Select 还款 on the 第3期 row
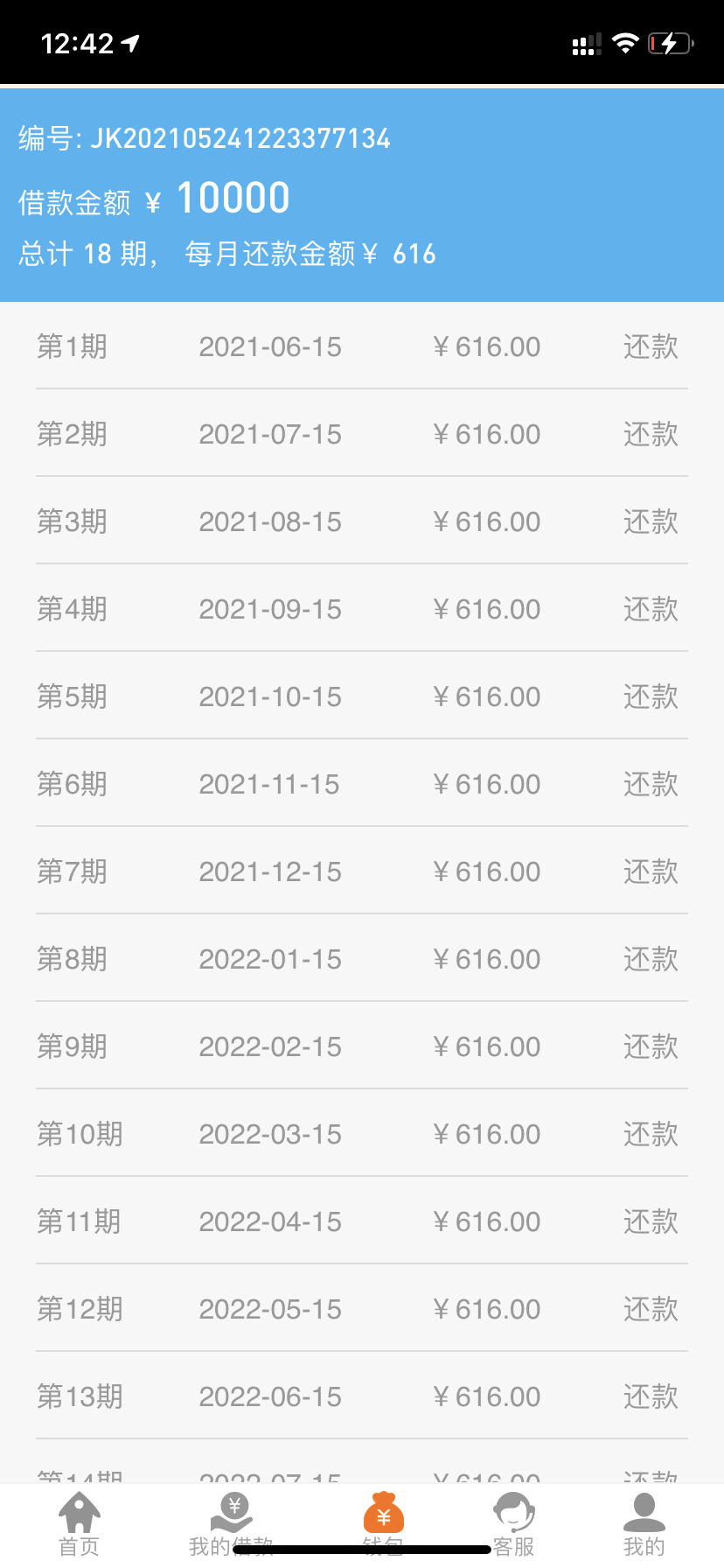Viewport: 724px width, 1568px height. (651, 521)
